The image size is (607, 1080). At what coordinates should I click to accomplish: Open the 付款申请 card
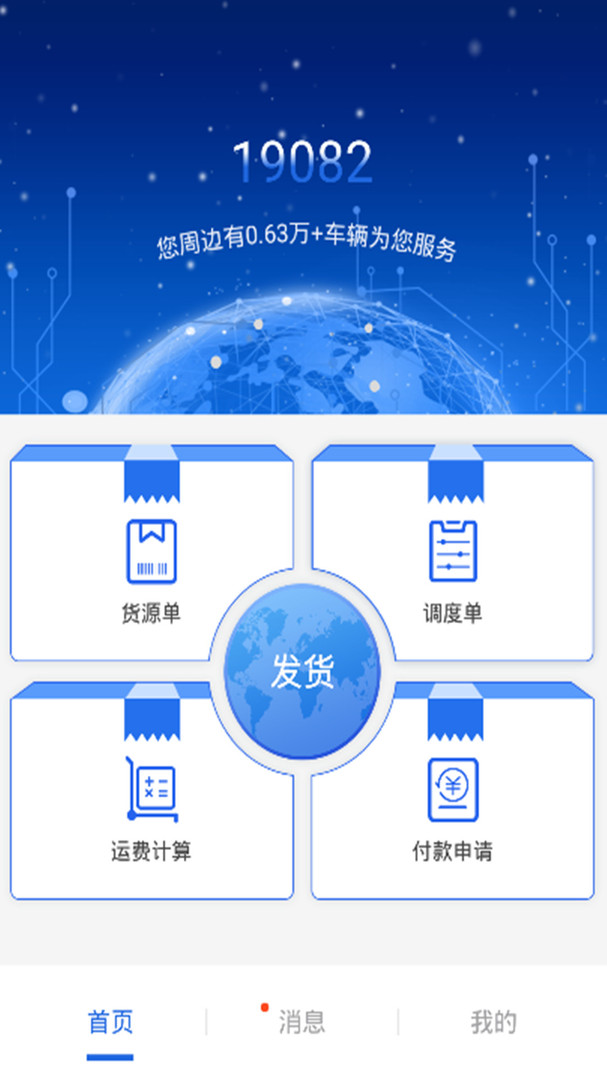coord(453,805)
